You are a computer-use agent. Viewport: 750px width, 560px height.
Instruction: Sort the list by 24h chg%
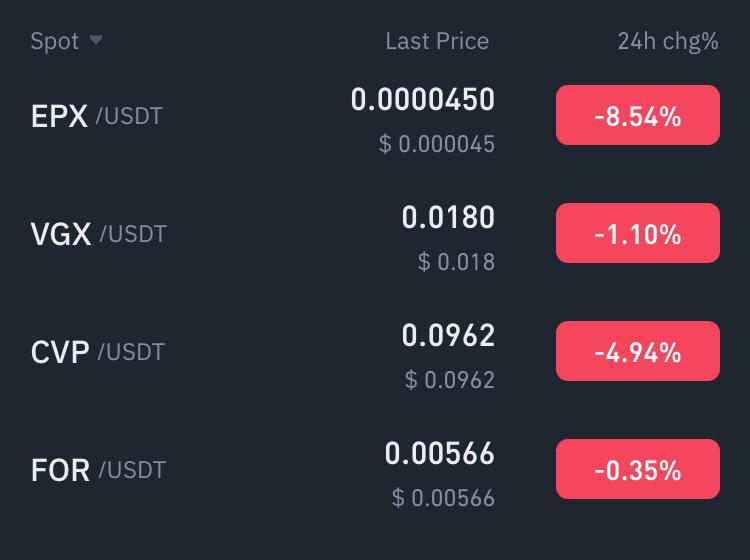(x=667, y=41)
